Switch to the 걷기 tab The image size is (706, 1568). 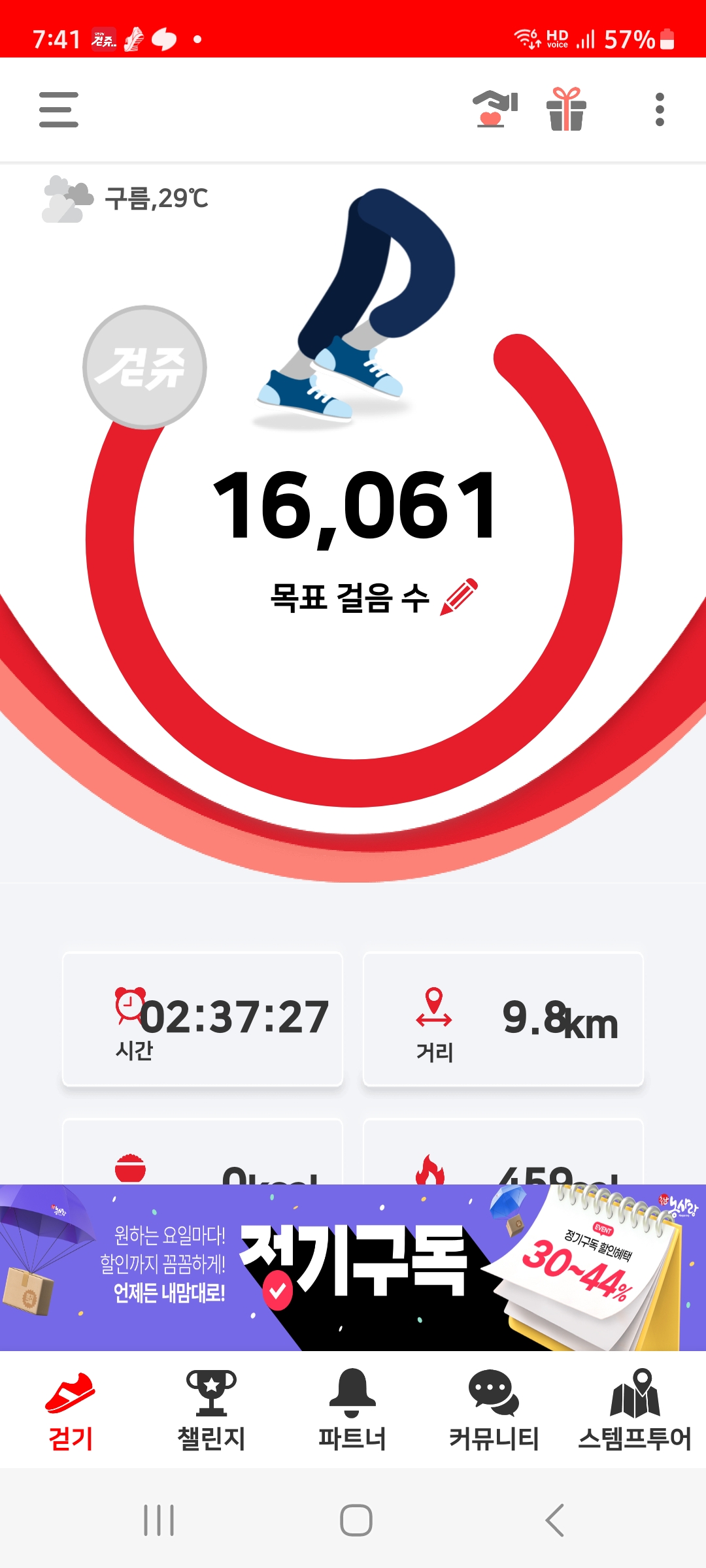(x=71, y=1410)
